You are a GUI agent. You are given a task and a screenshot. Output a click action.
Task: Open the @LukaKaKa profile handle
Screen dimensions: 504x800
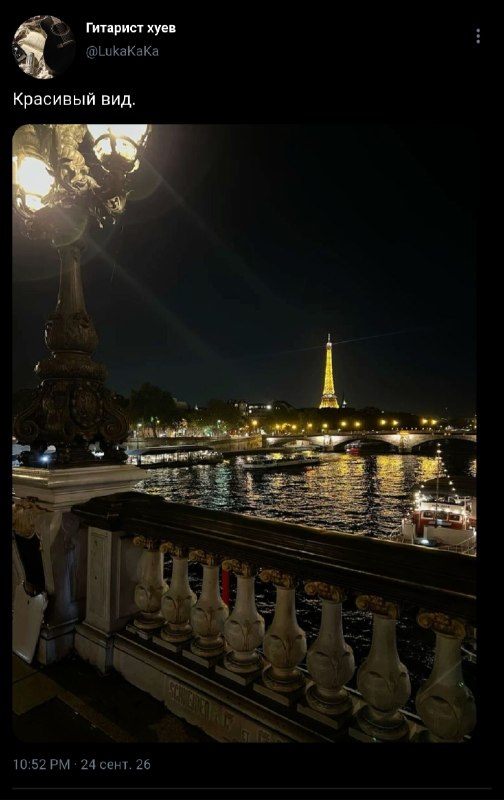tap(122, 52)
